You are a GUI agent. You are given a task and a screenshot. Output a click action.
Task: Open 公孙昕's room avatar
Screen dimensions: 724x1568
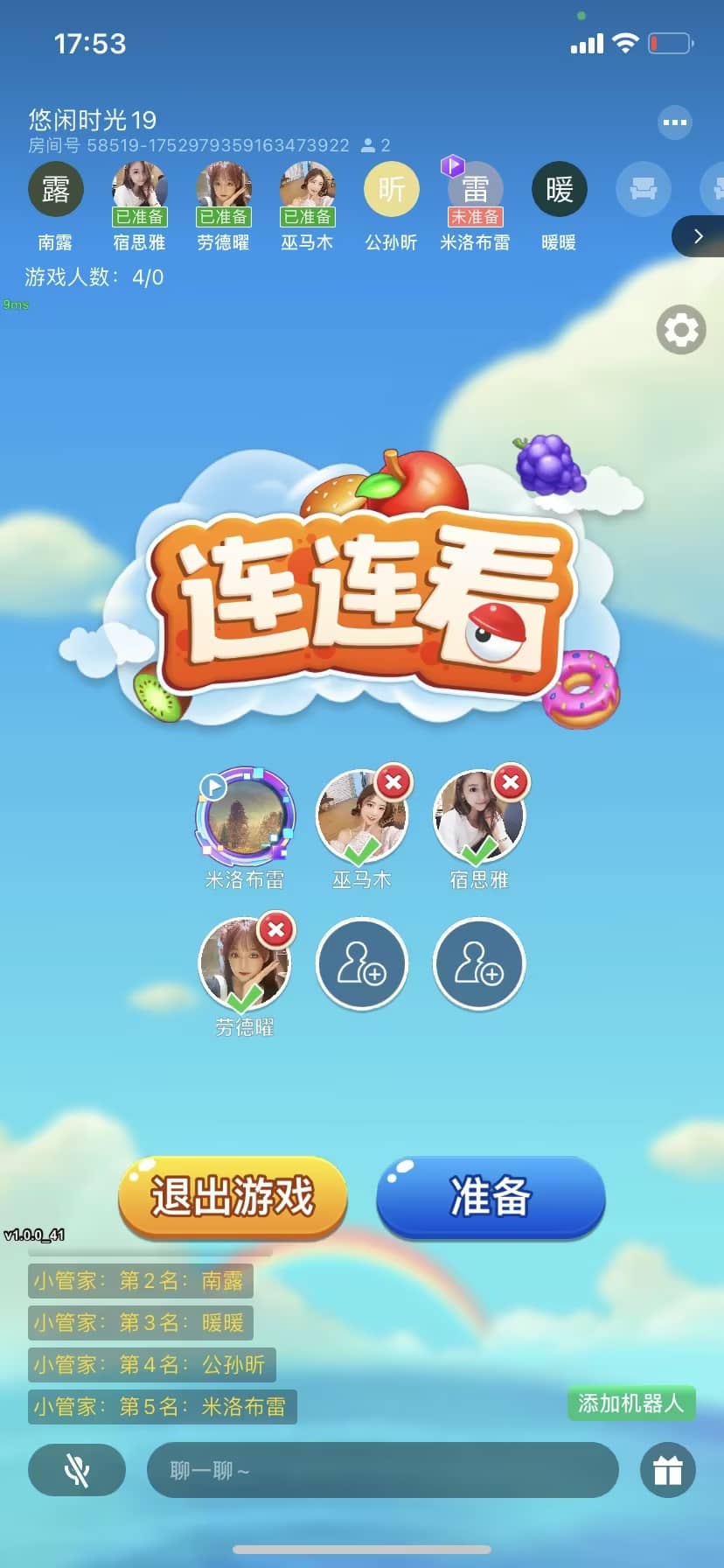[391, 190]
